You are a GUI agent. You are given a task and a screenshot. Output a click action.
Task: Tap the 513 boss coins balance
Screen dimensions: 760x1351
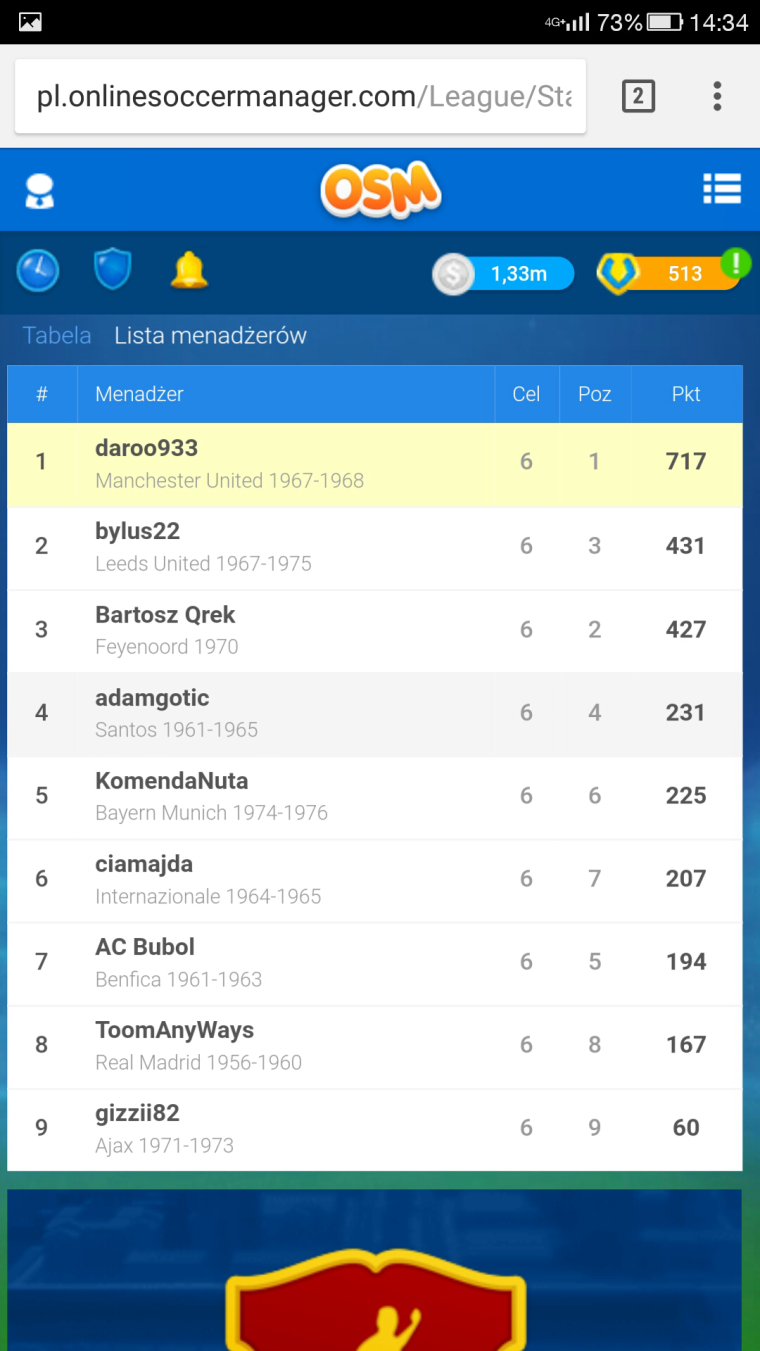(670, 273)
